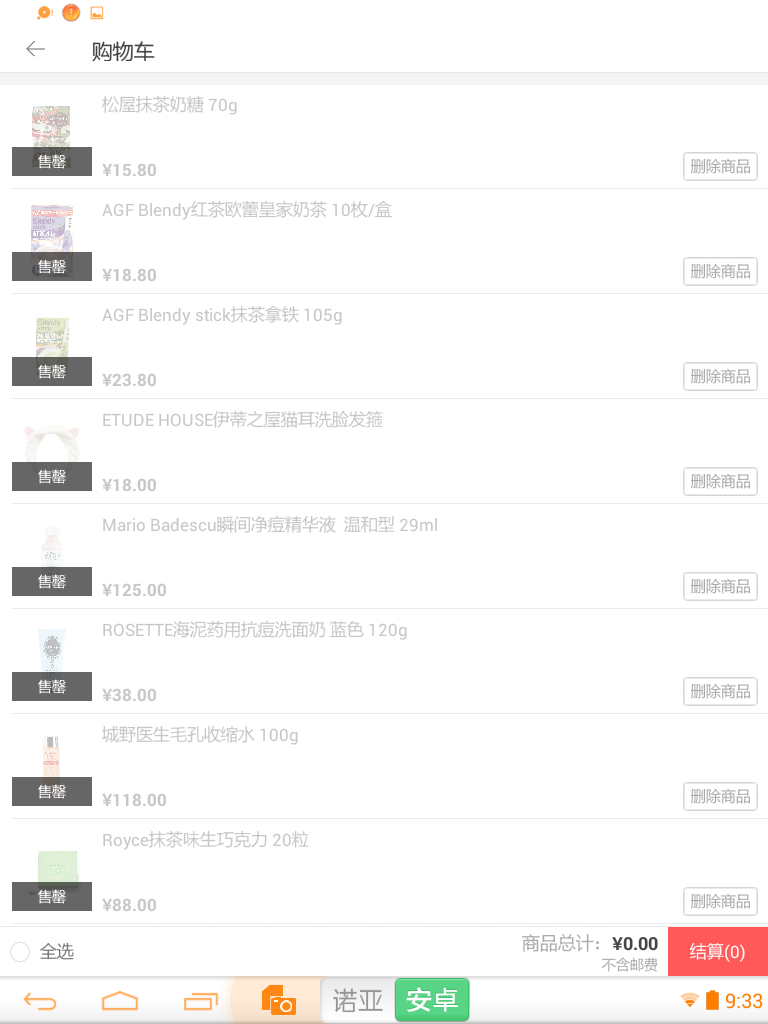768x1024 pixels.
Task: Remove Royce抹茶味生巧克力 20粒
Action: pos(720,902)
